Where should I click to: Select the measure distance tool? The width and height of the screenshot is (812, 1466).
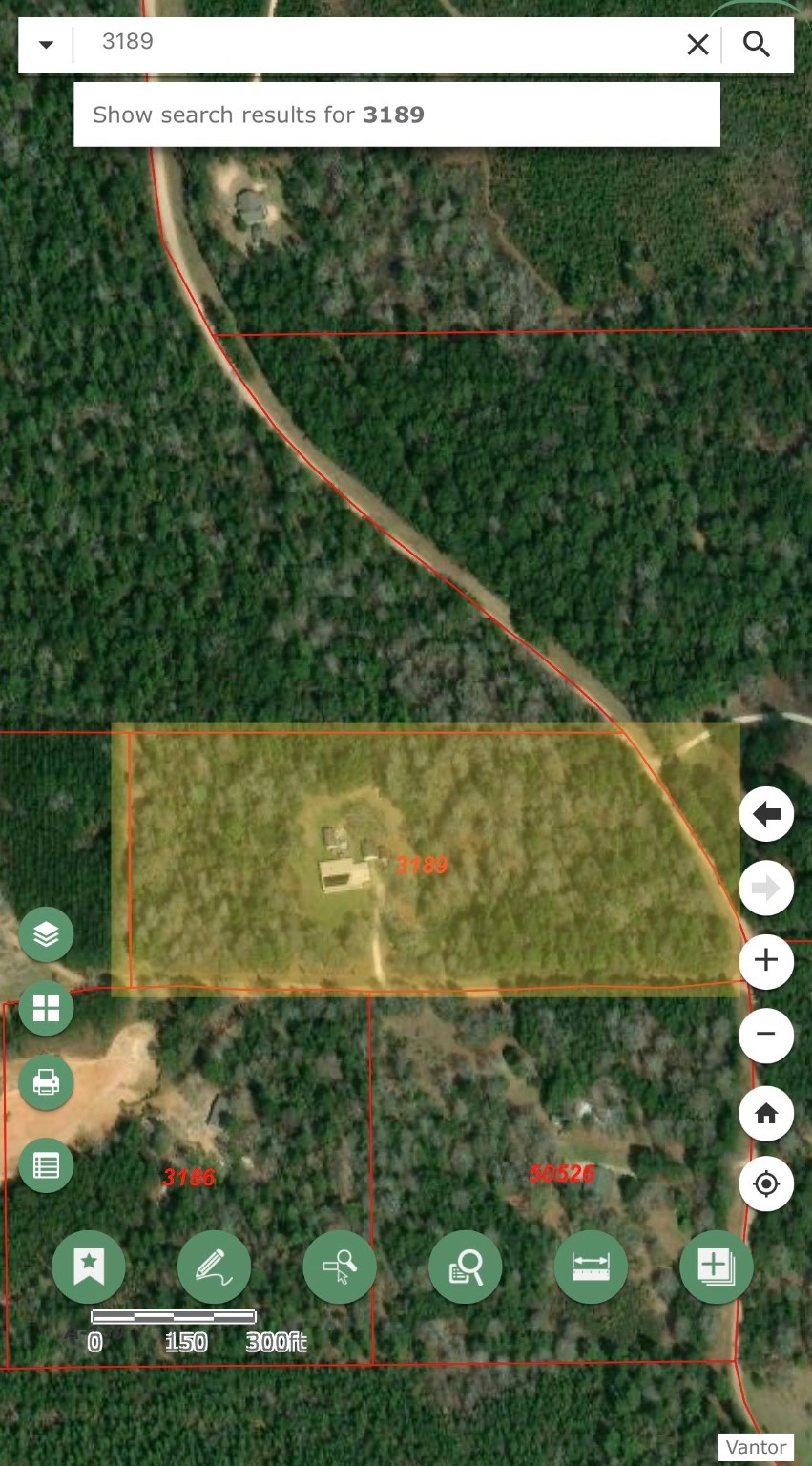(591, 1267)
